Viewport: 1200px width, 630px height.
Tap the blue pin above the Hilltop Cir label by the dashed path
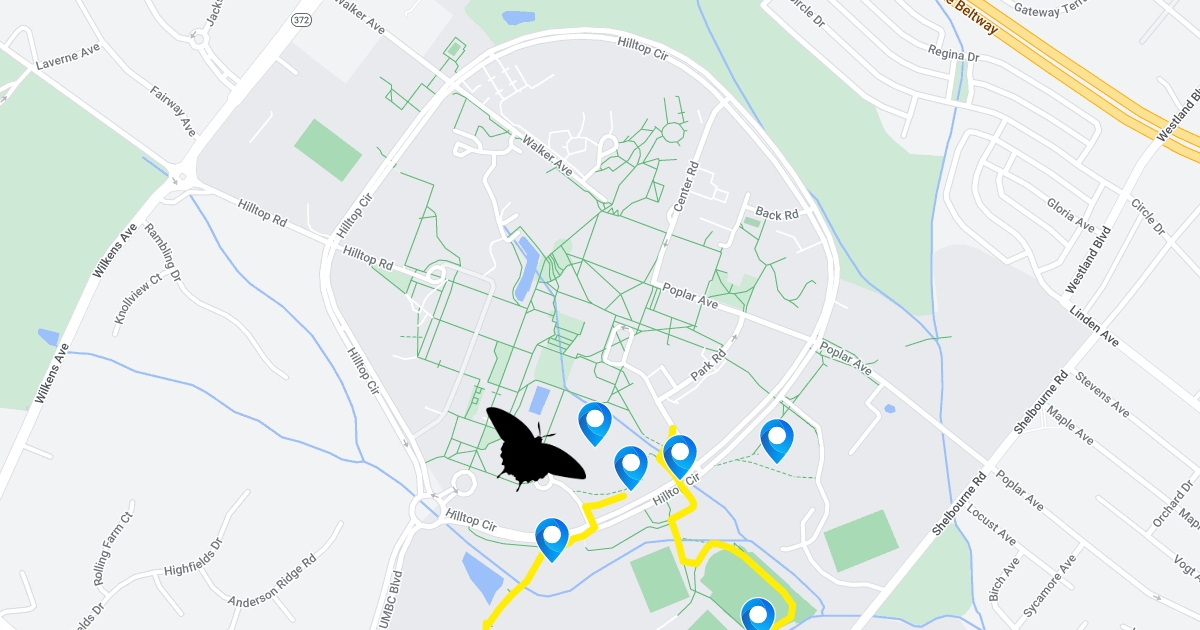coord(631,466)
